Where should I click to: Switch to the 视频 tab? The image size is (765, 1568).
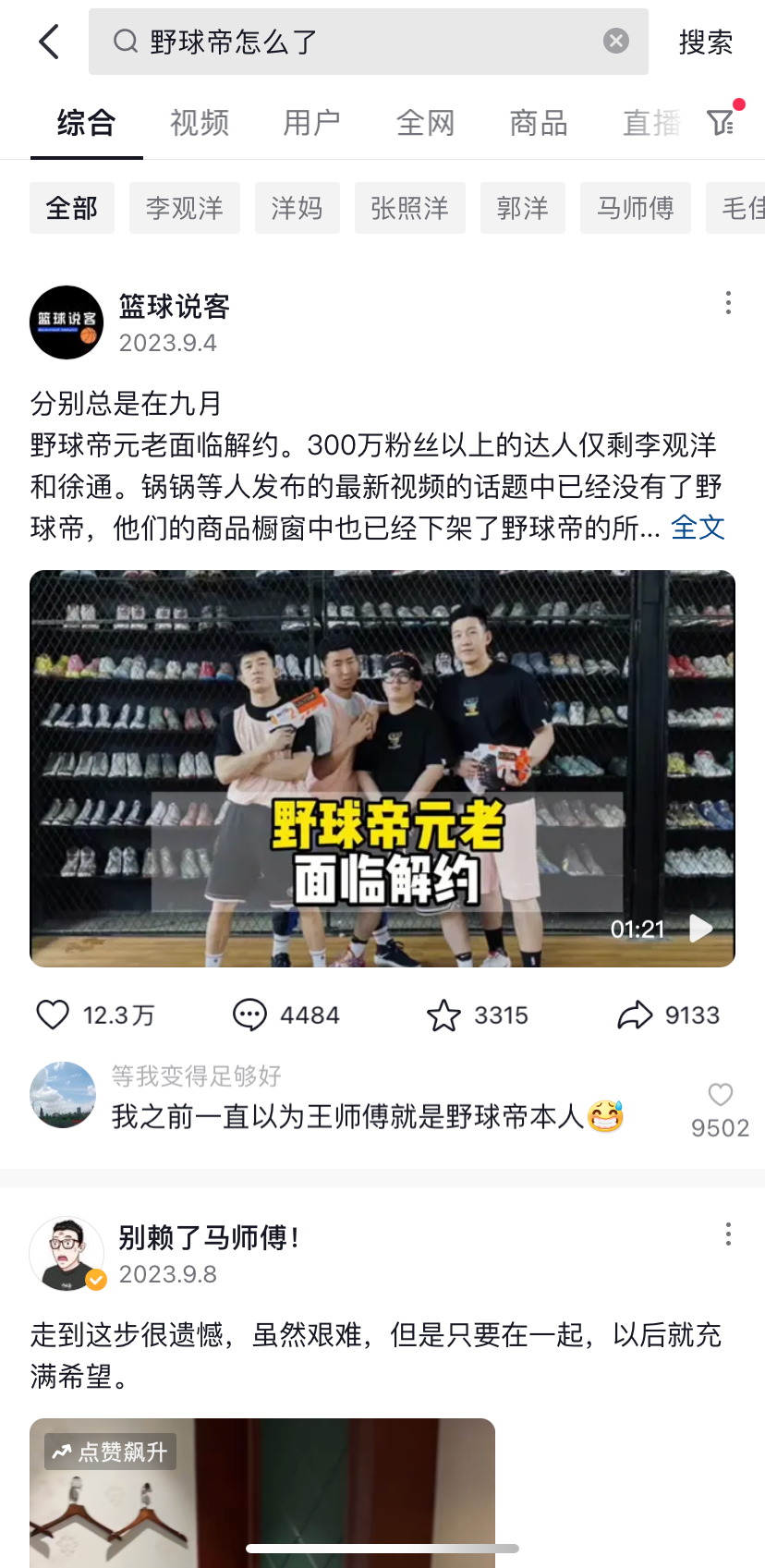199,123
